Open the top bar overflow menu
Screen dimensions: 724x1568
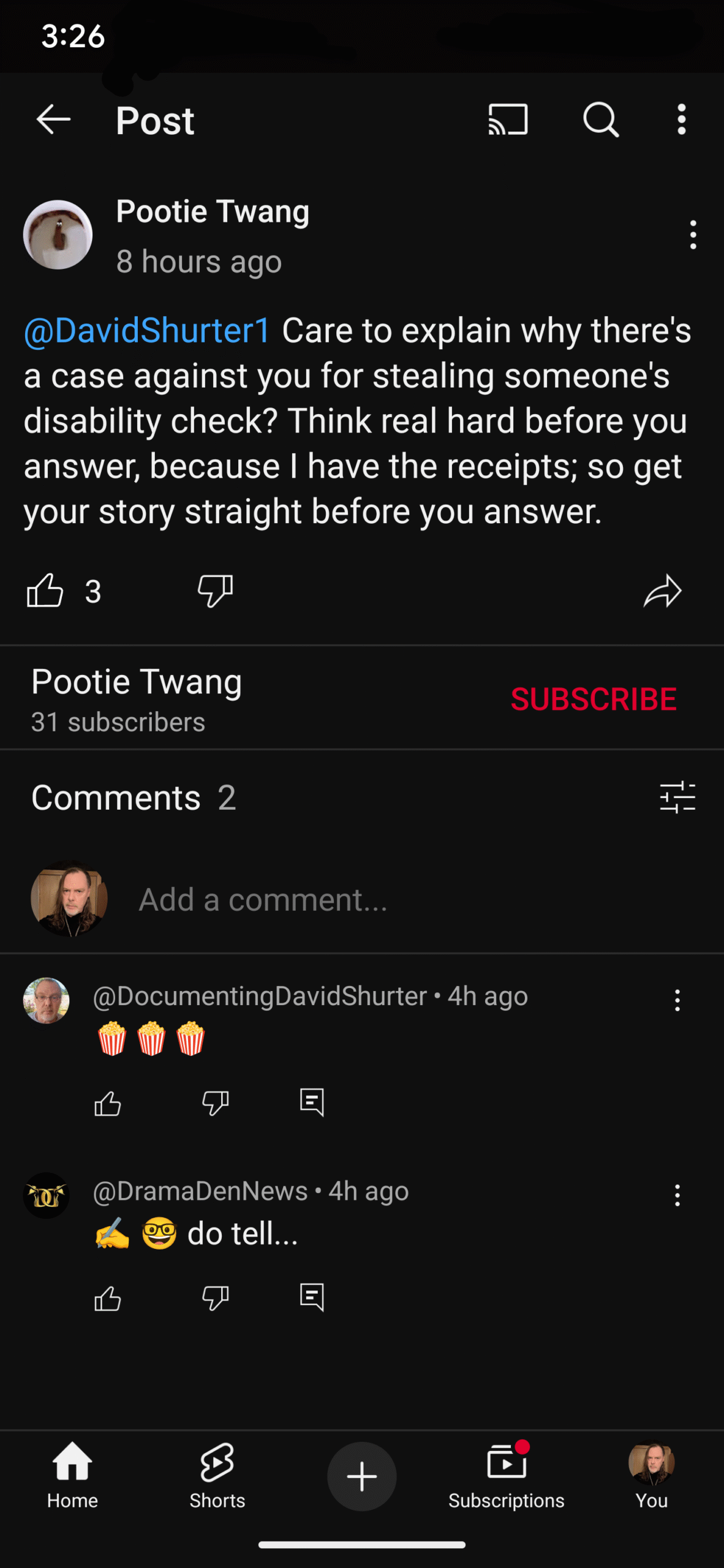pos(681,119)
